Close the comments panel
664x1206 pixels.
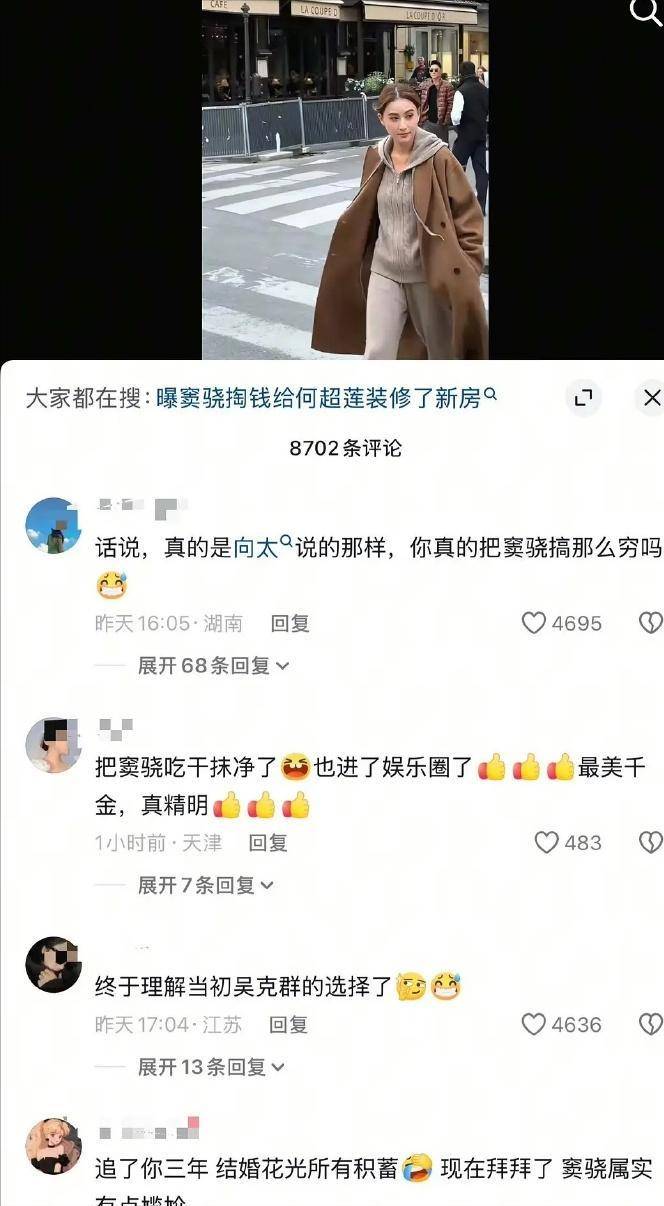coord(651,398)
